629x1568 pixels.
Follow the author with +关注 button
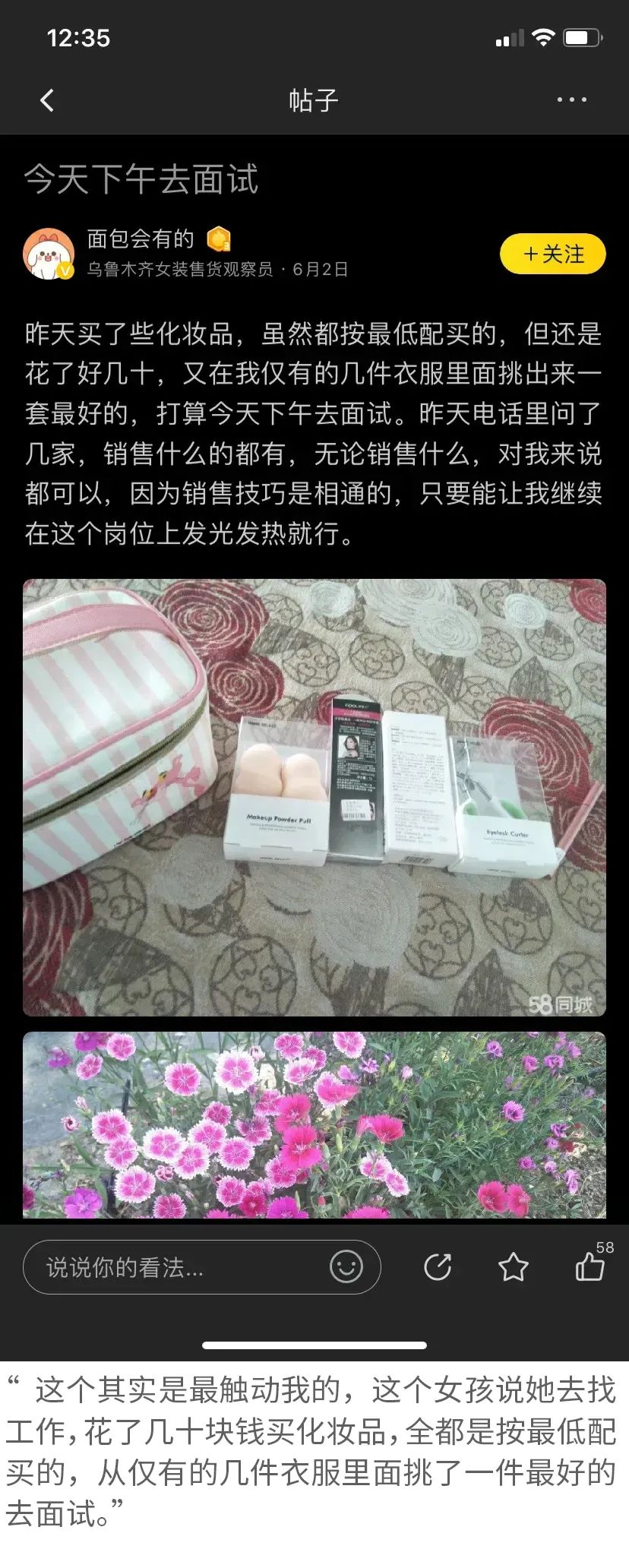point(552,254)
